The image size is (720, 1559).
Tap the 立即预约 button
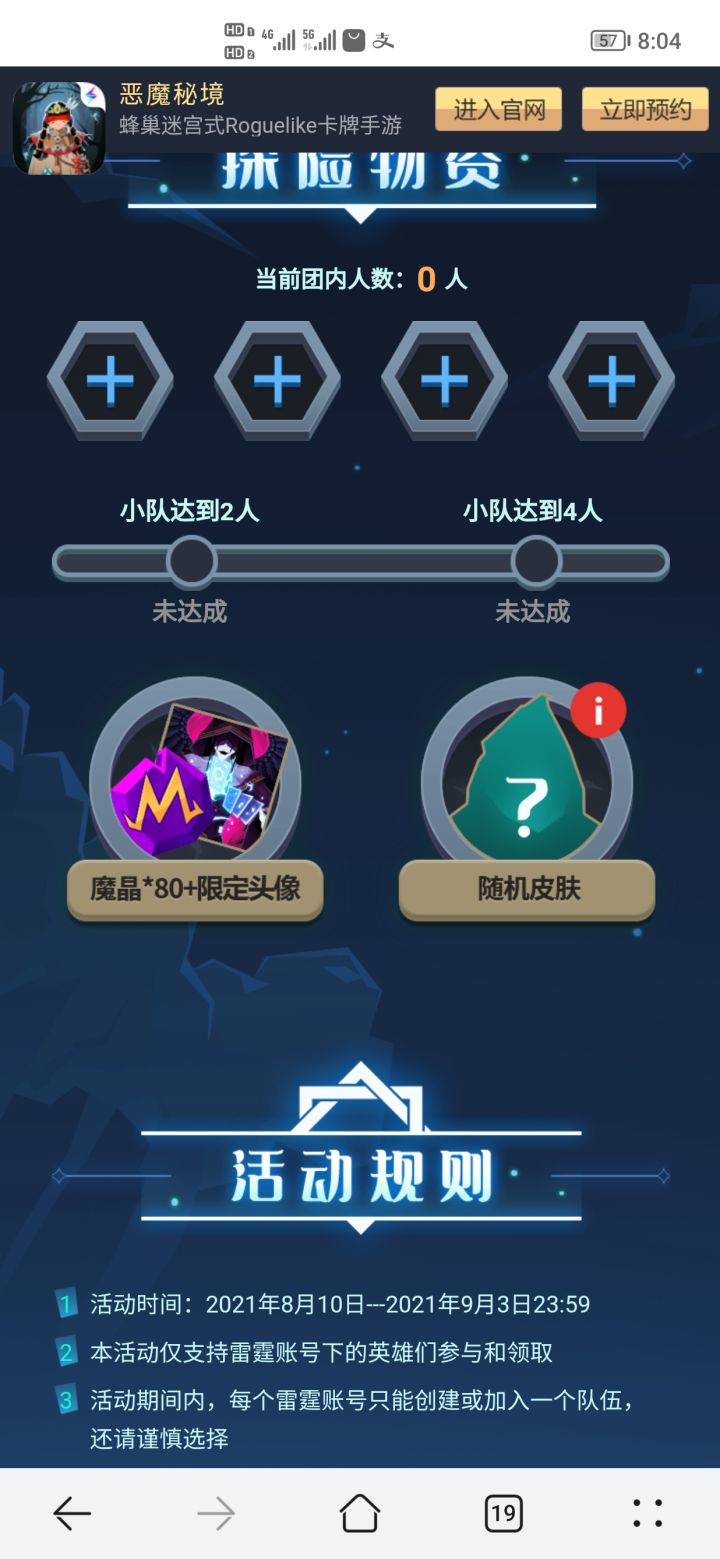pyautogui.click(x=645, y=110)
